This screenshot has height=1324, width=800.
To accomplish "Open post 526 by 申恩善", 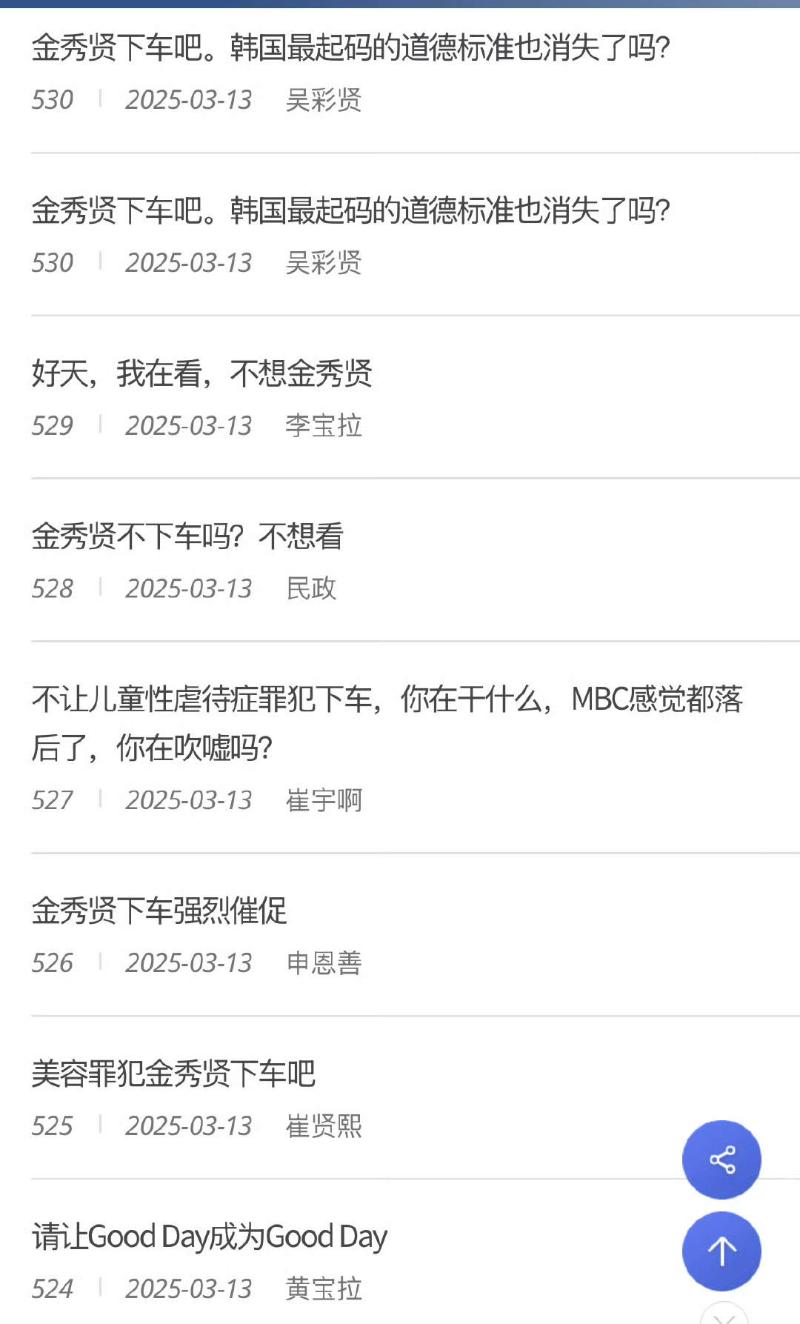I will tap(160, 911).
